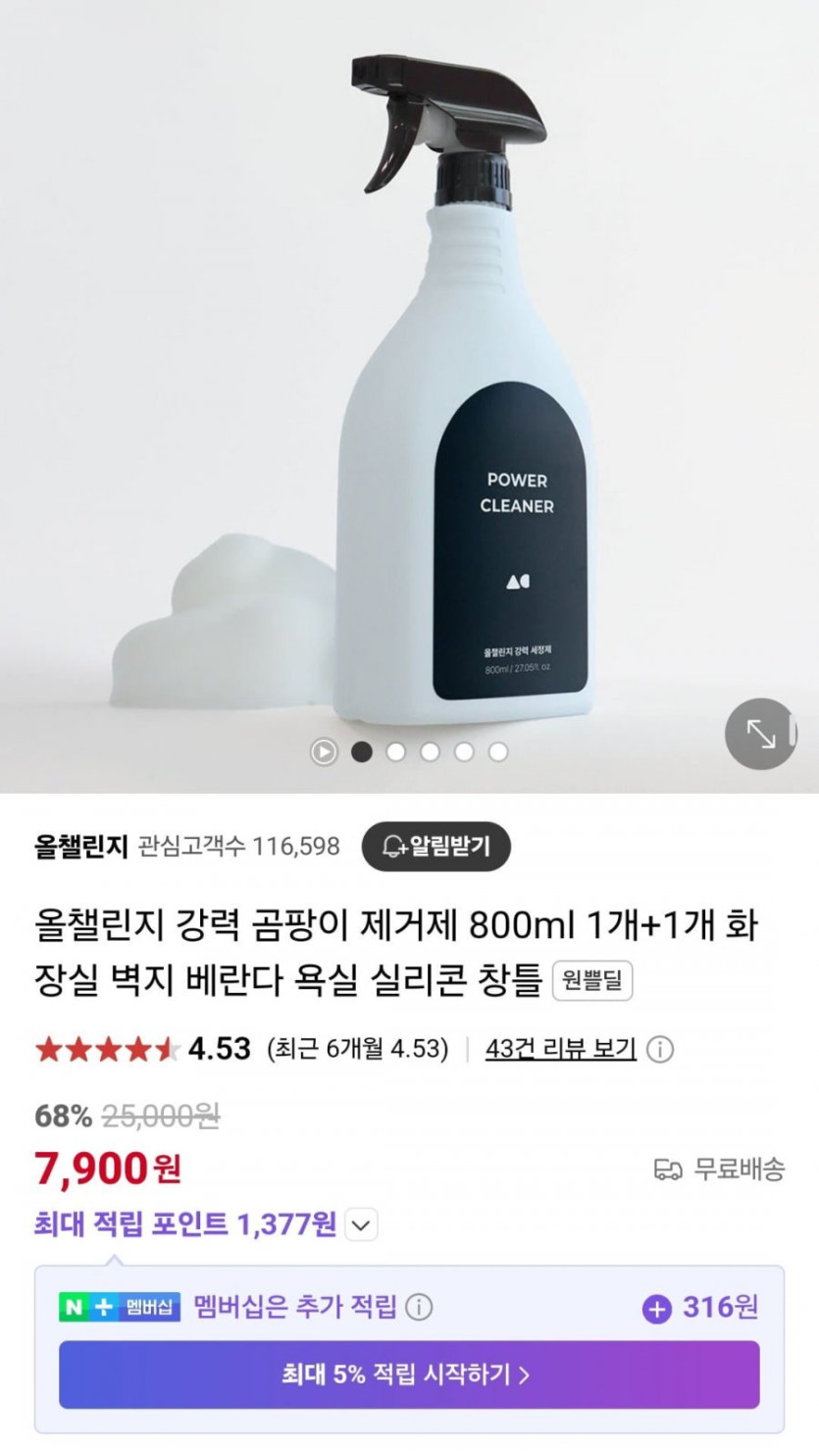This screenshot has width=819, height=1456.
Task: Expand the 최대 적립 포인트 details chevron
Action: pyautogui.click(x=362, y=1225)
